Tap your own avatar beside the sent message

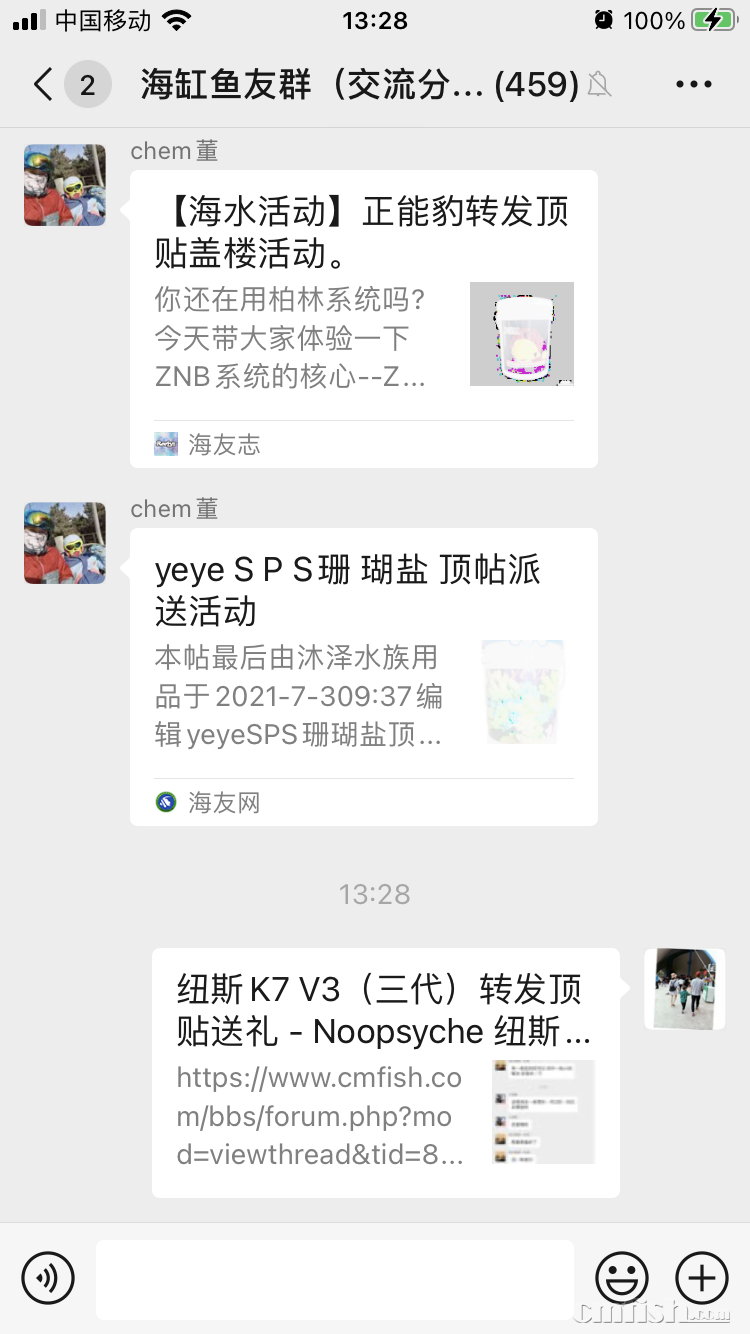[684, 988]
